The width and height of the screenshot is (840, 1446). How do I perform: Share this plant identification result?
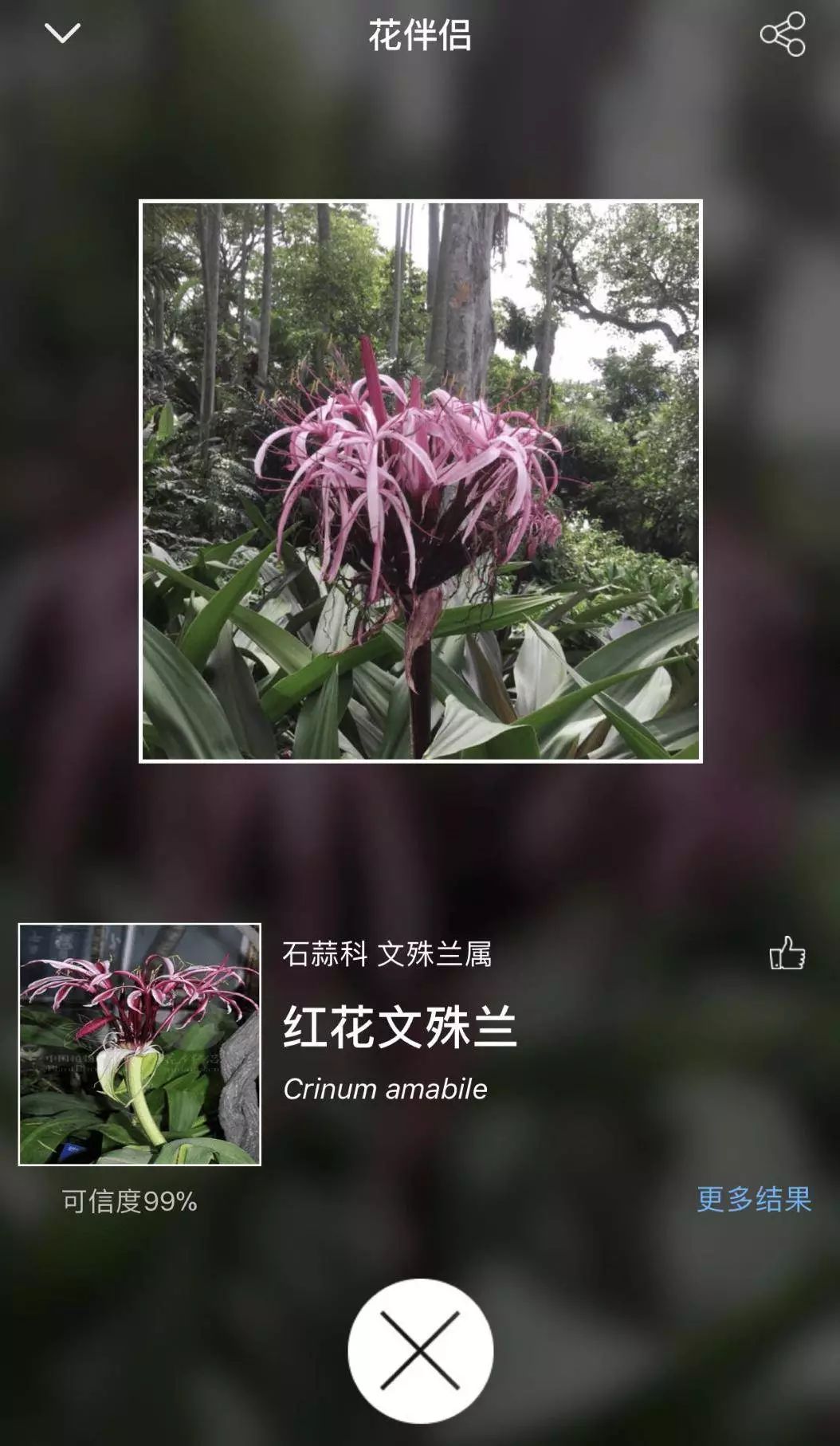tap(783, 34)
